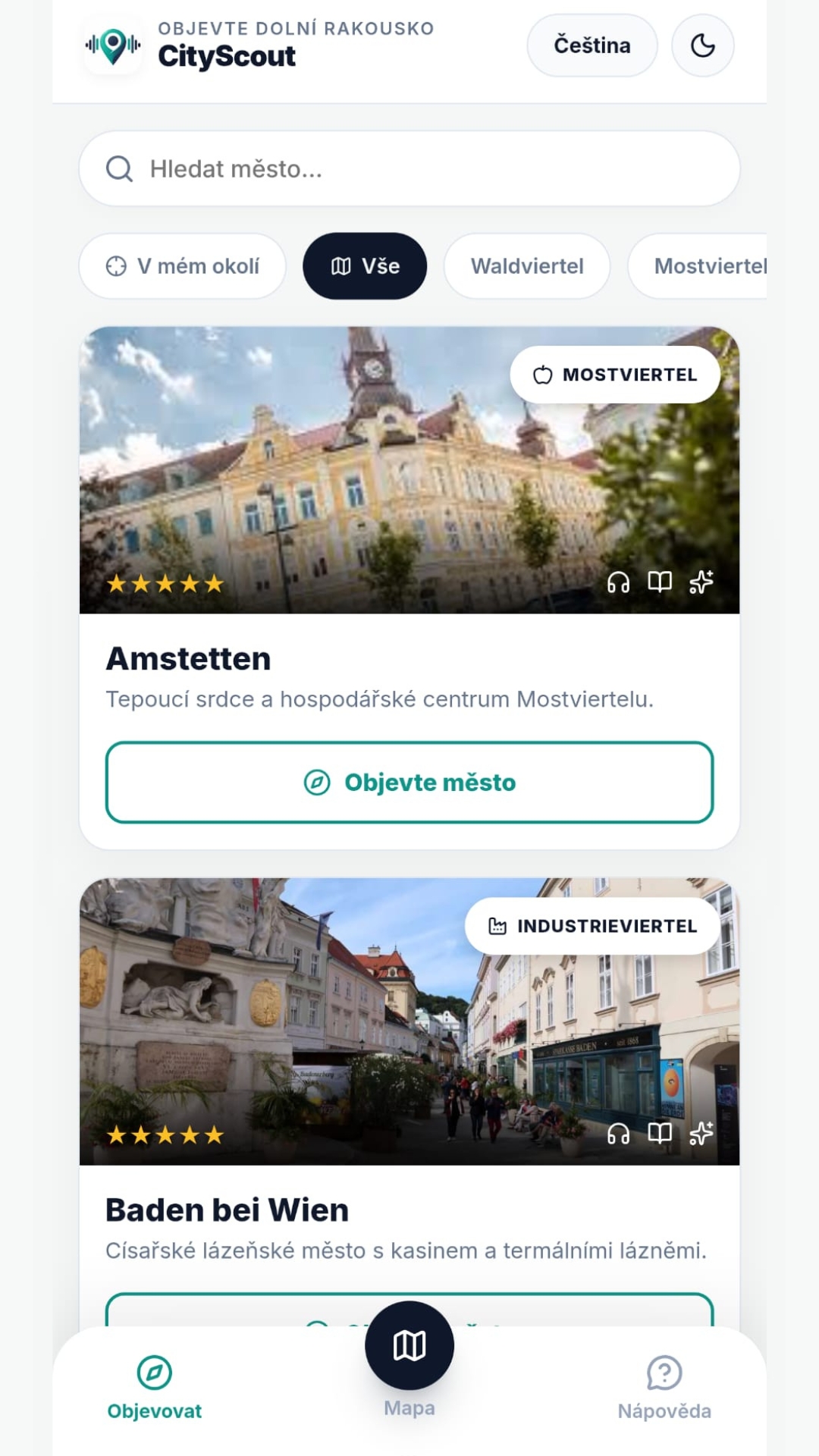Switch to the Objevovat tab
819x1456 pixels.
click(155, 1388)
